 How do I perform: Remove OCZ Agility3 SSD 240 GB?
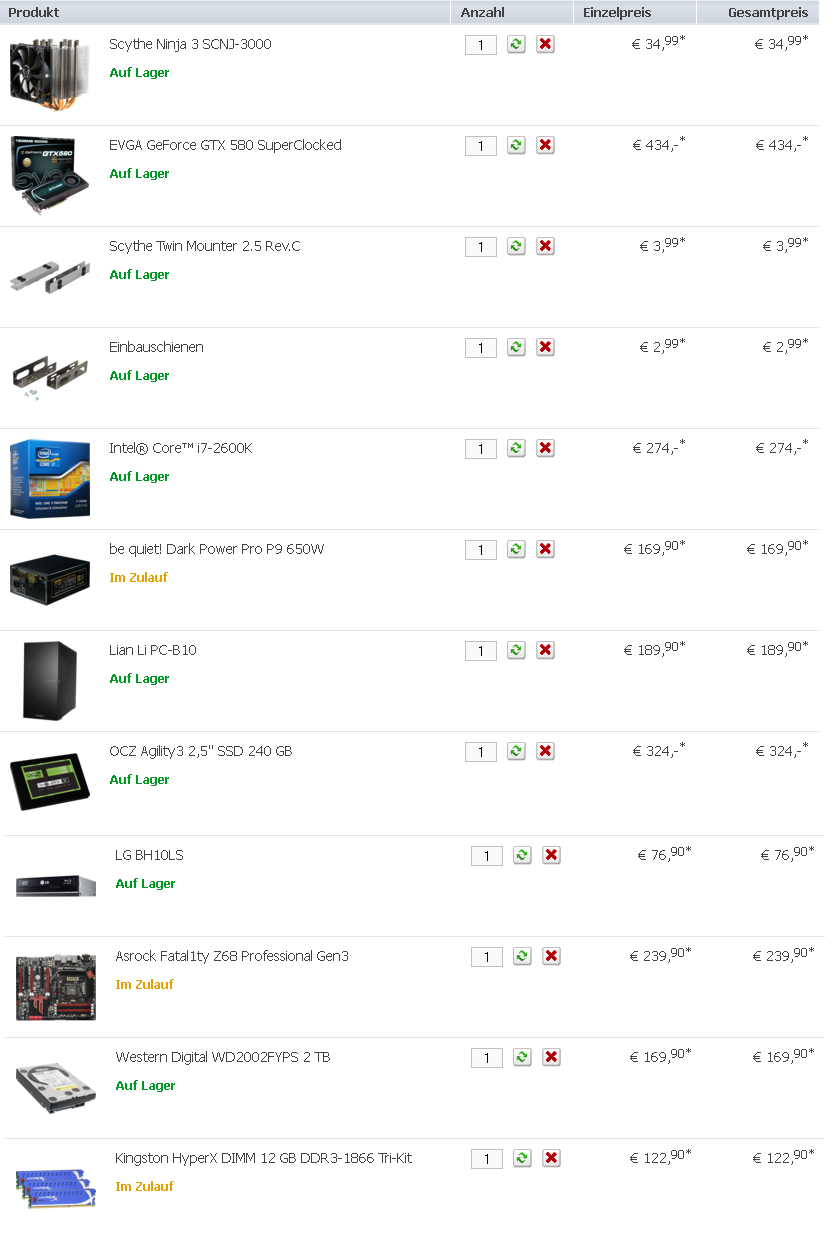545,751
